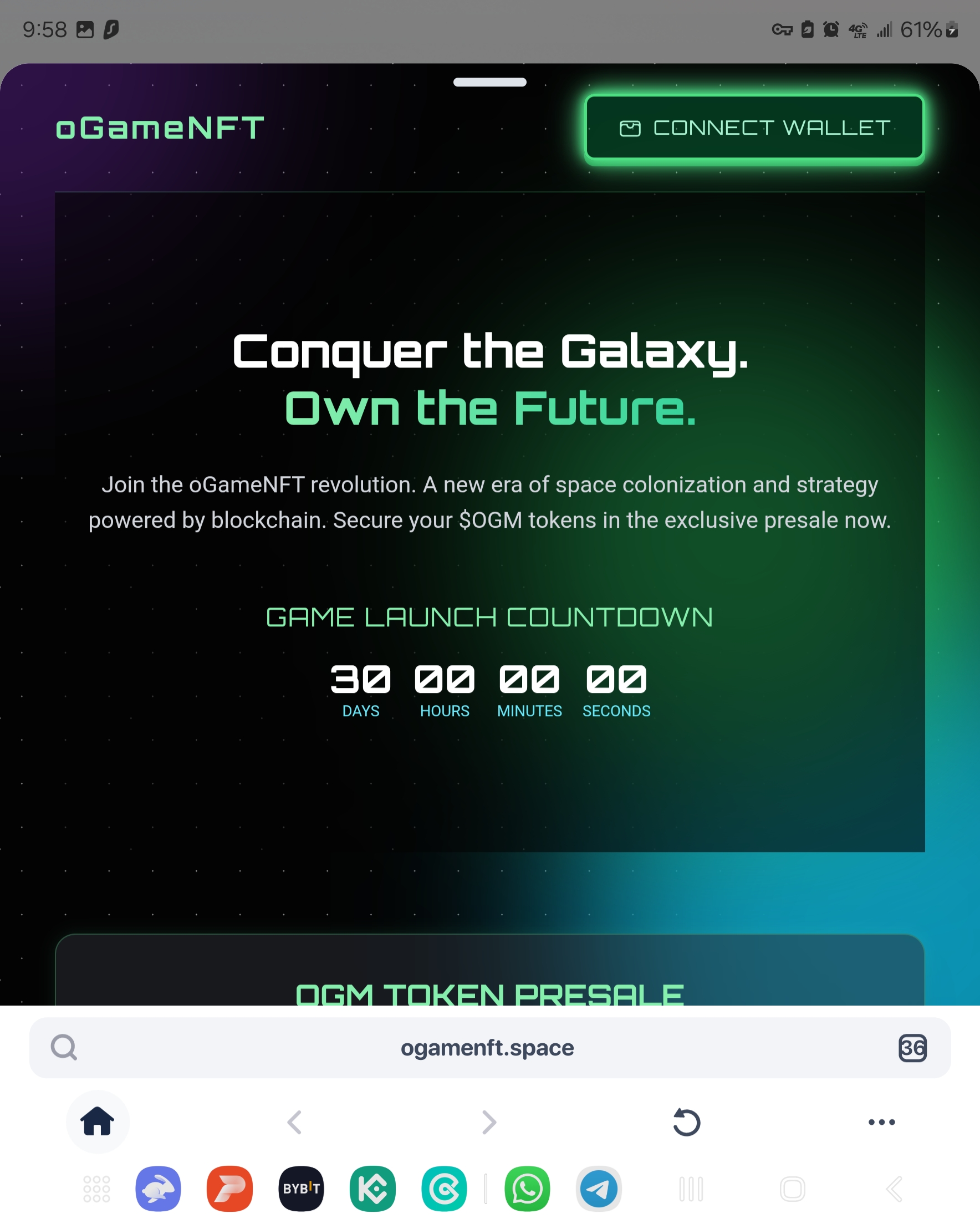Open the KuCoin app from the taskbar
This screenshot has width=980, height=1224.
[x=372, y=1189]
